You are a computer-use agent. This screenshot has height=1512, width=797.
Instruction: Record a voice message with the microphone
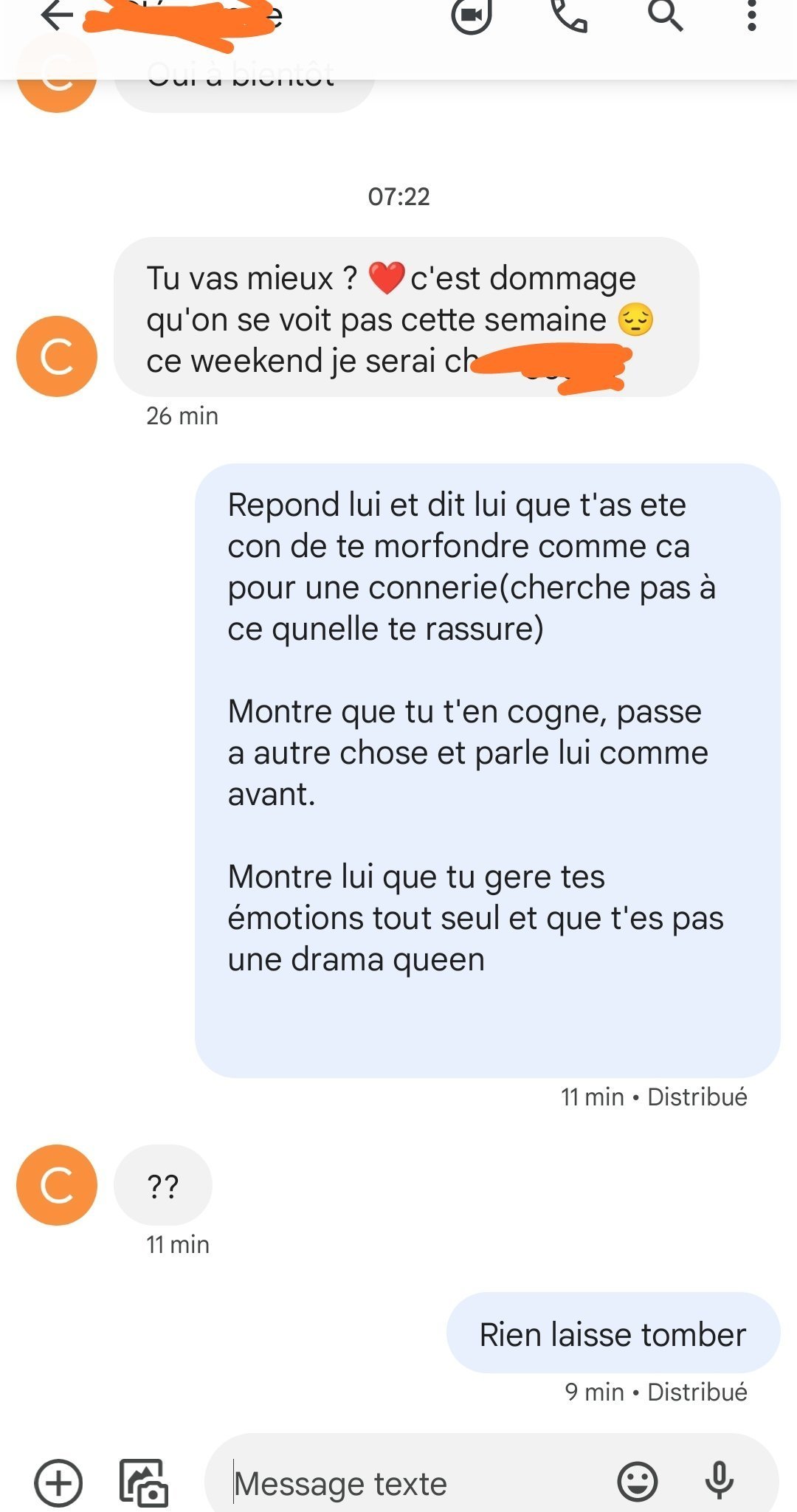tap(720, 1481)
